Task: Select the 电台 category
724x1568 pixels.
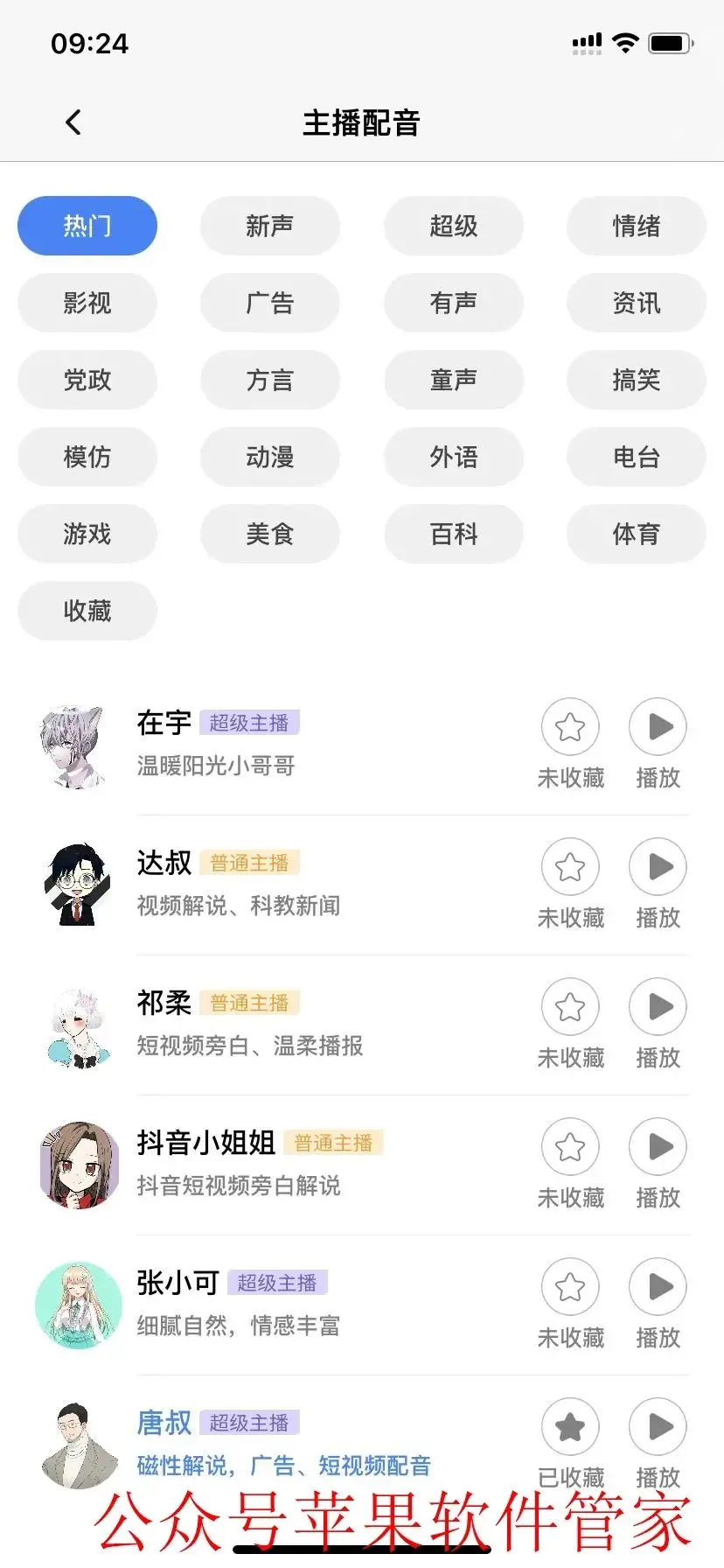Action: [637, 457]
